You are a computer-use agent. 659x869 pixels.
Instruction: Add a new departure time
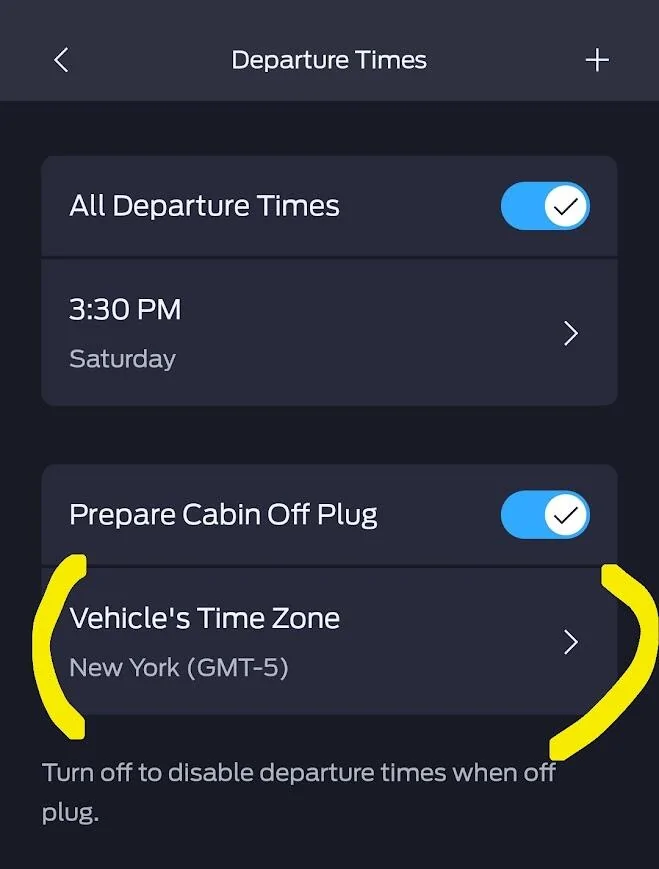597,60
